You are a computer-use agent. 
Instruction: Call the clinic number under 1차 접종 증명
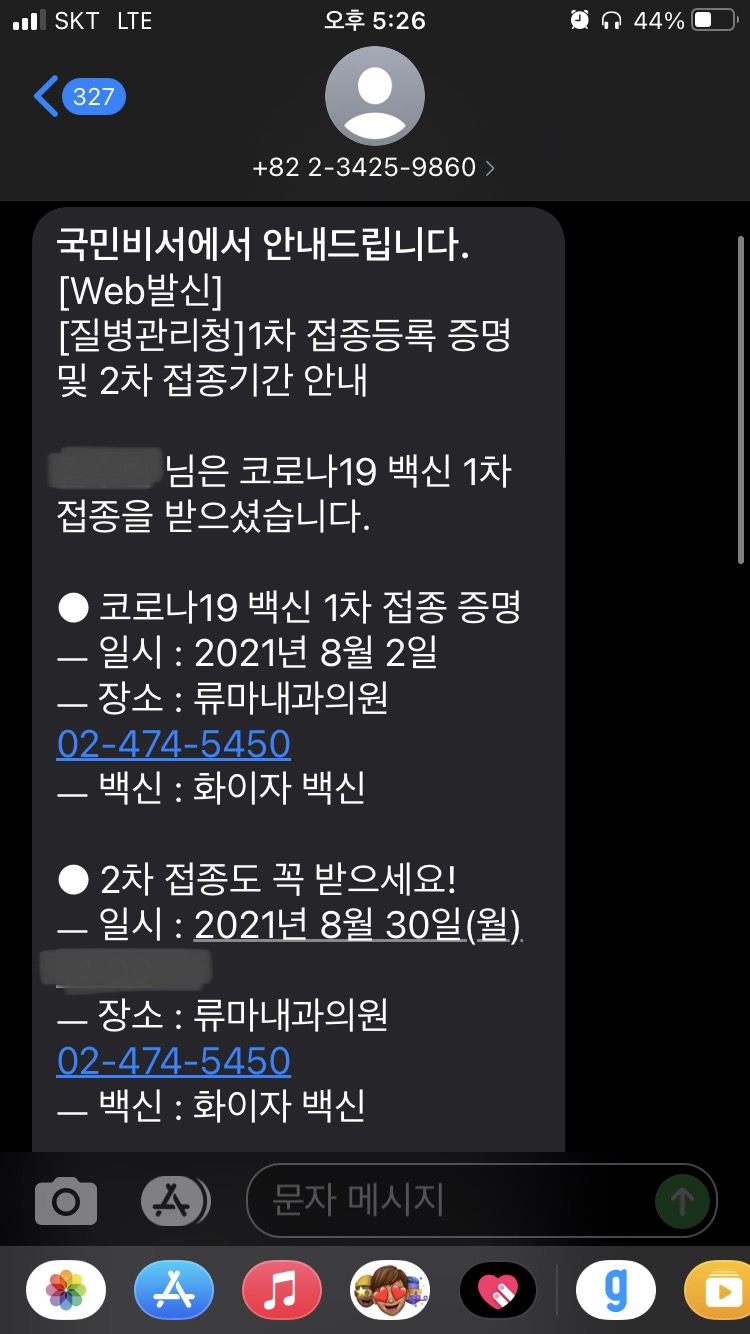click(174, 744)
